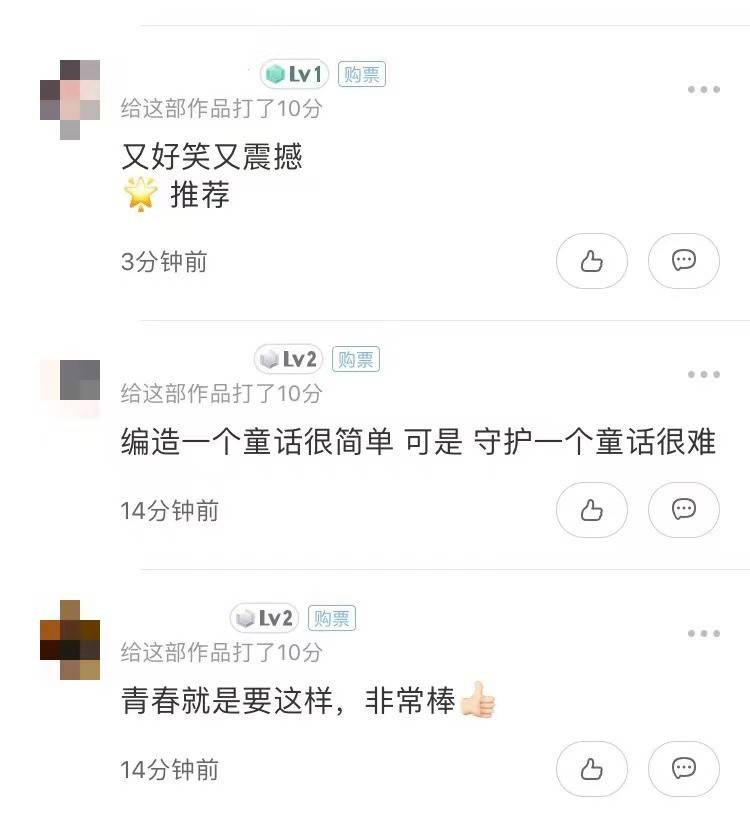Reply to the comment '编造一个童话很简单'
750x824 pixels.
684,510
